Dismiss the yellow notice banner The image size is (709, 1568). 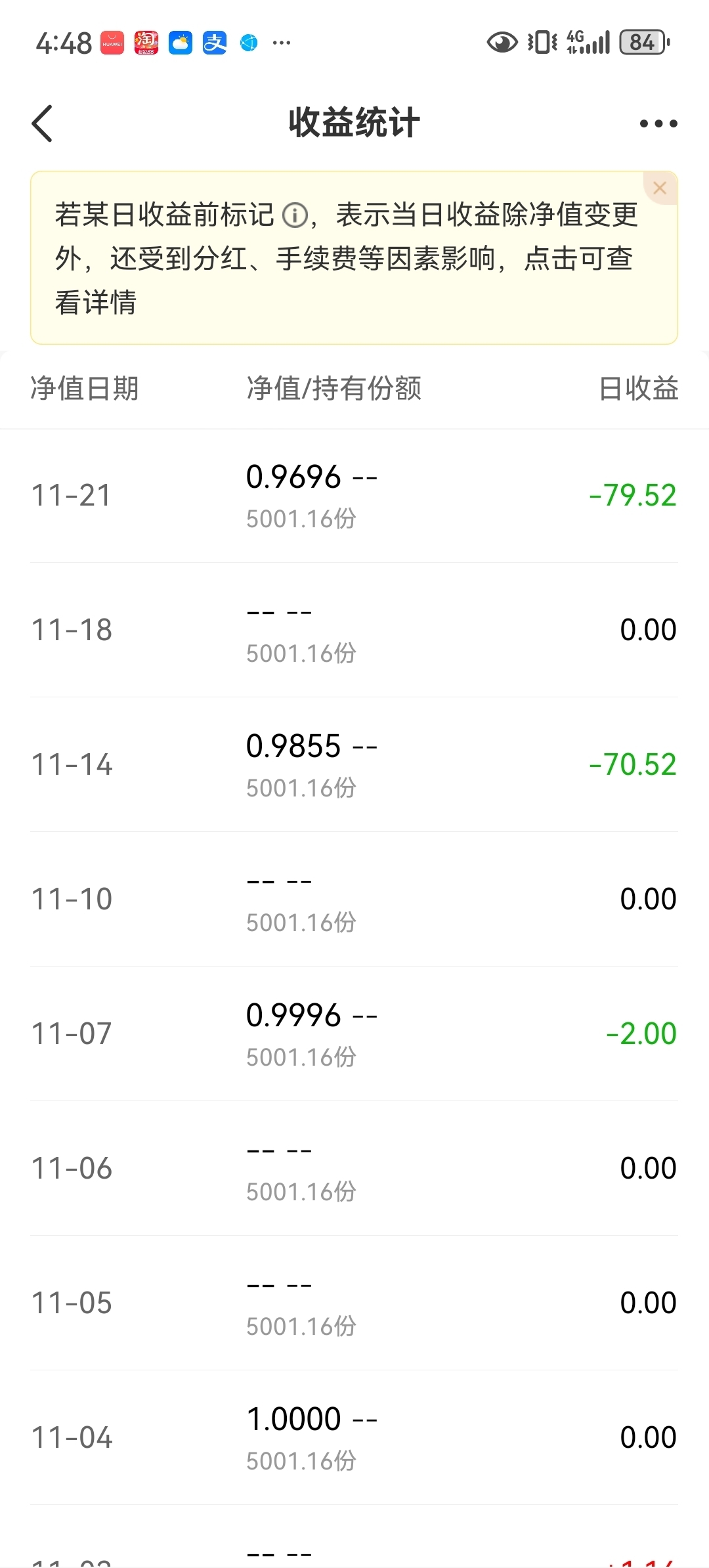click(x=660, y=188)
